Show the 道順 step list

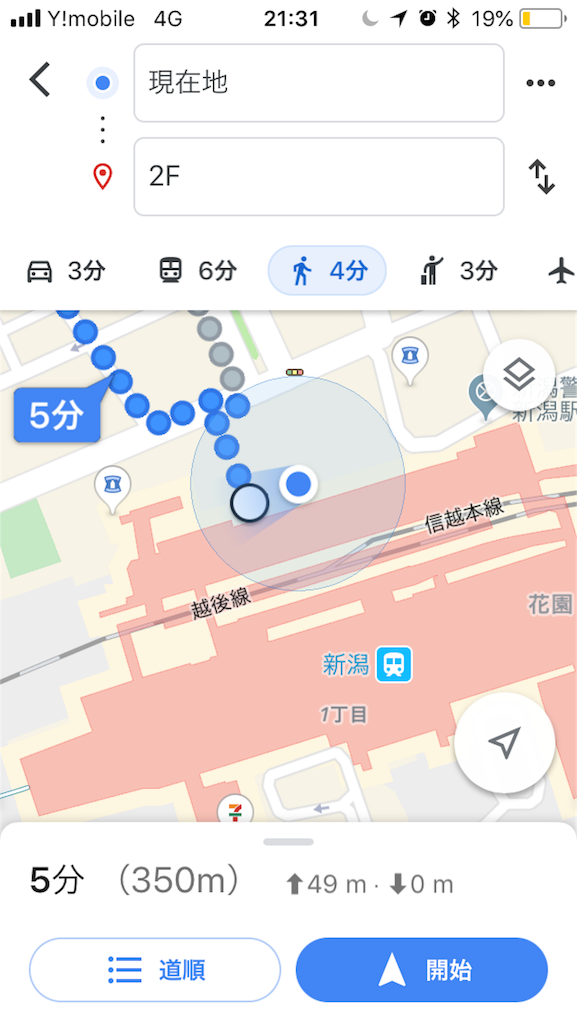[x=155, y=970]
